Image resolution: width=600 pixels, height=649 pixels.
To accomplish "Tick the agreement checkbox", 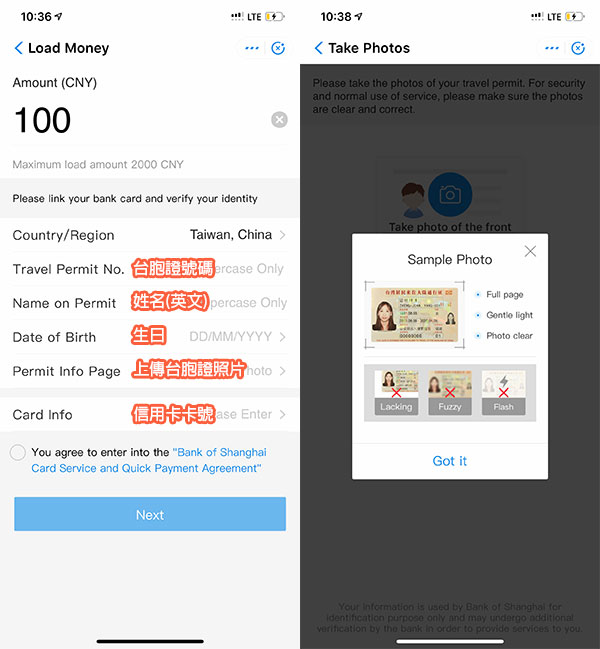I will pyautogui.click(x=18, y=452).
